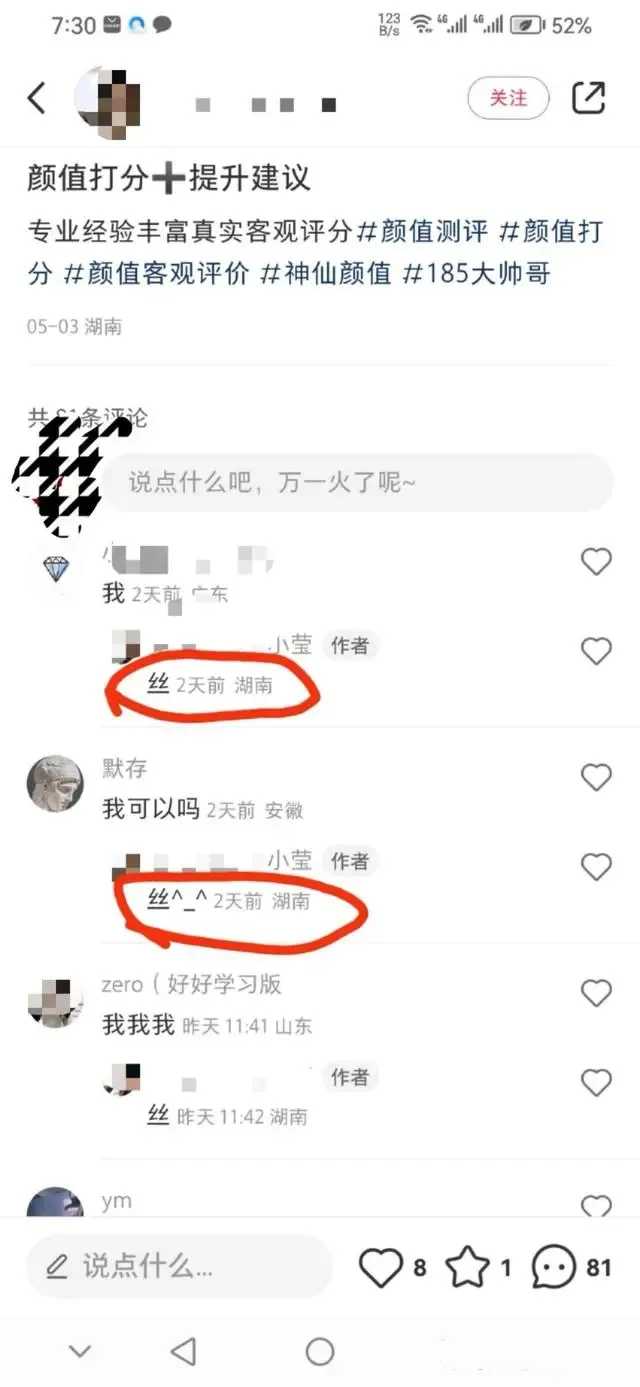Favorite the post with the star icon

point(478,1268)
